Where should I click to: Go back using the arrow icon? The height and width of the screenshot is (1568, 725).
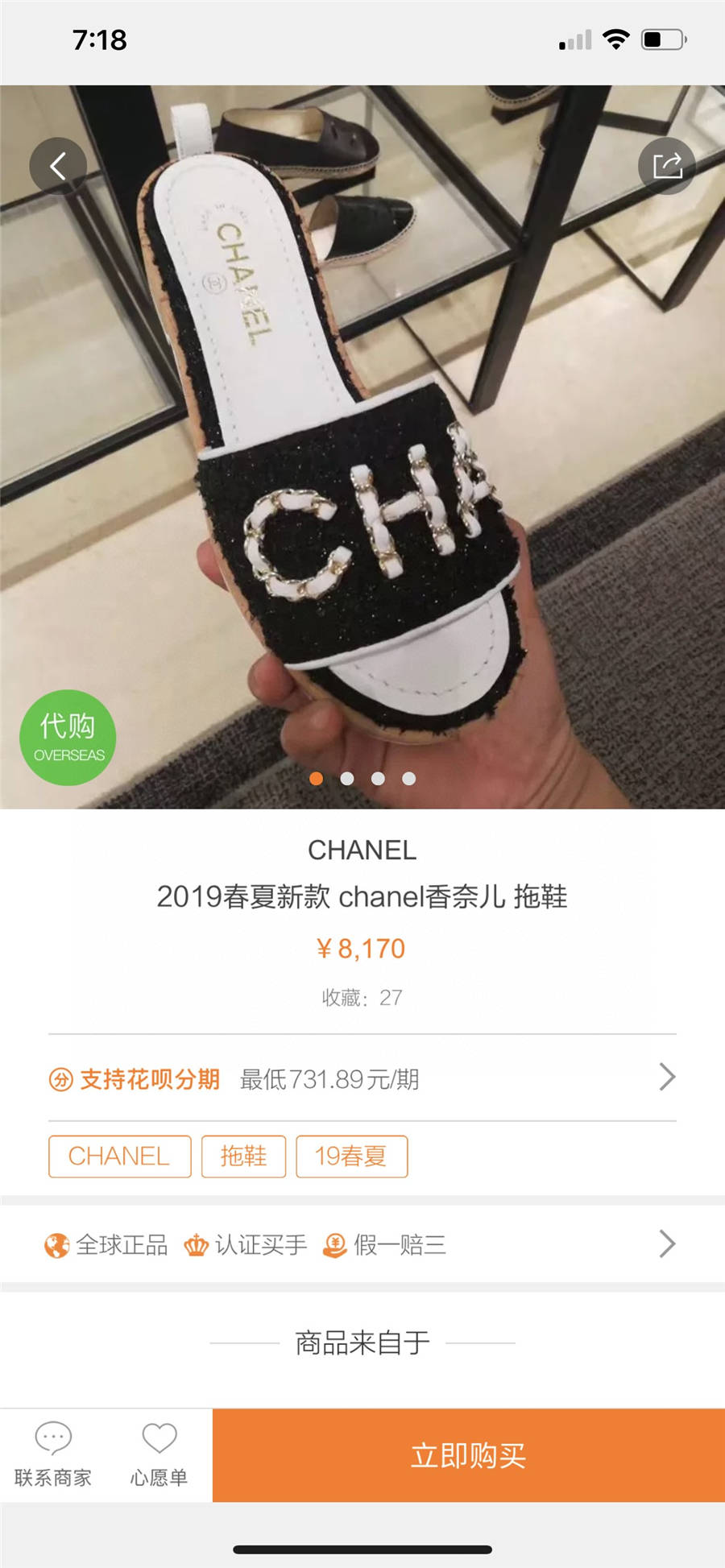click(x=58, y=167)
